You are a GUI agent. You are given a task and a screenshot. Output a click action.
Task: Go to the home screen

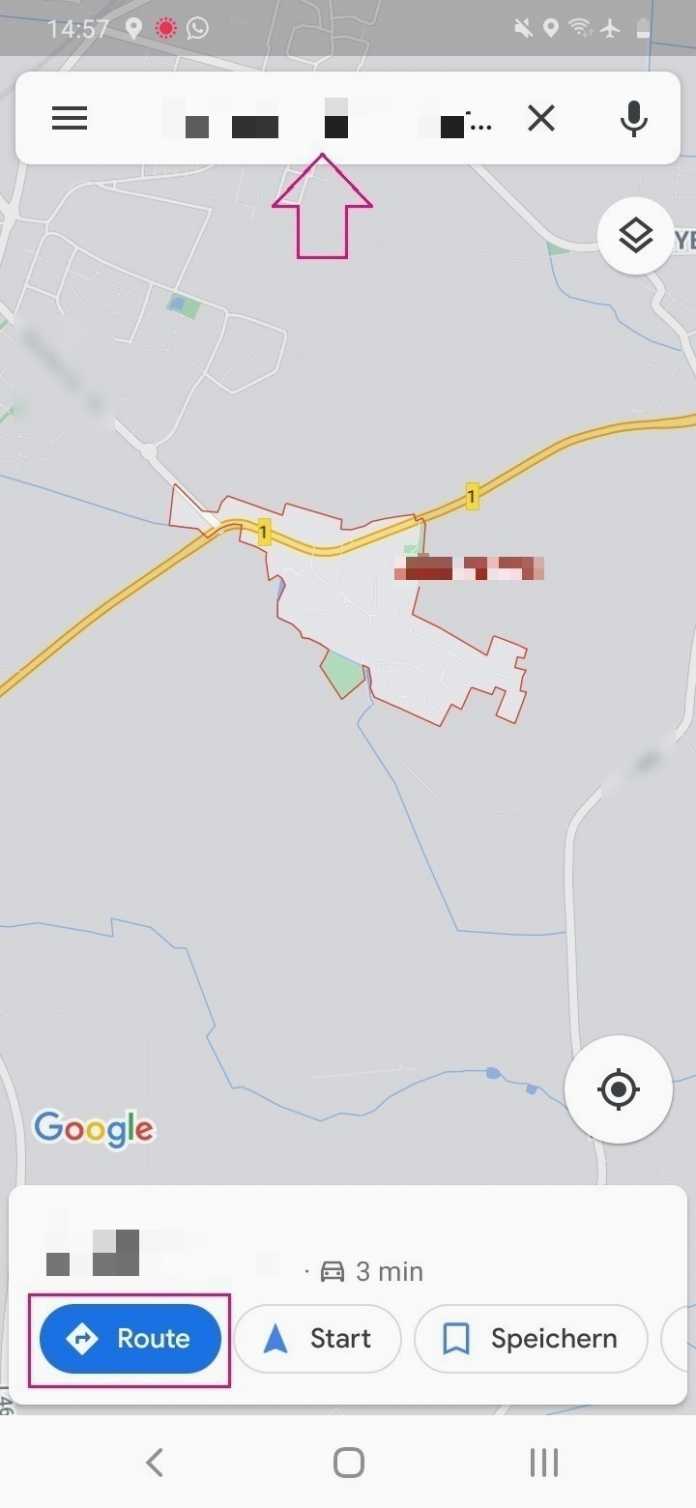(348, 1463)
